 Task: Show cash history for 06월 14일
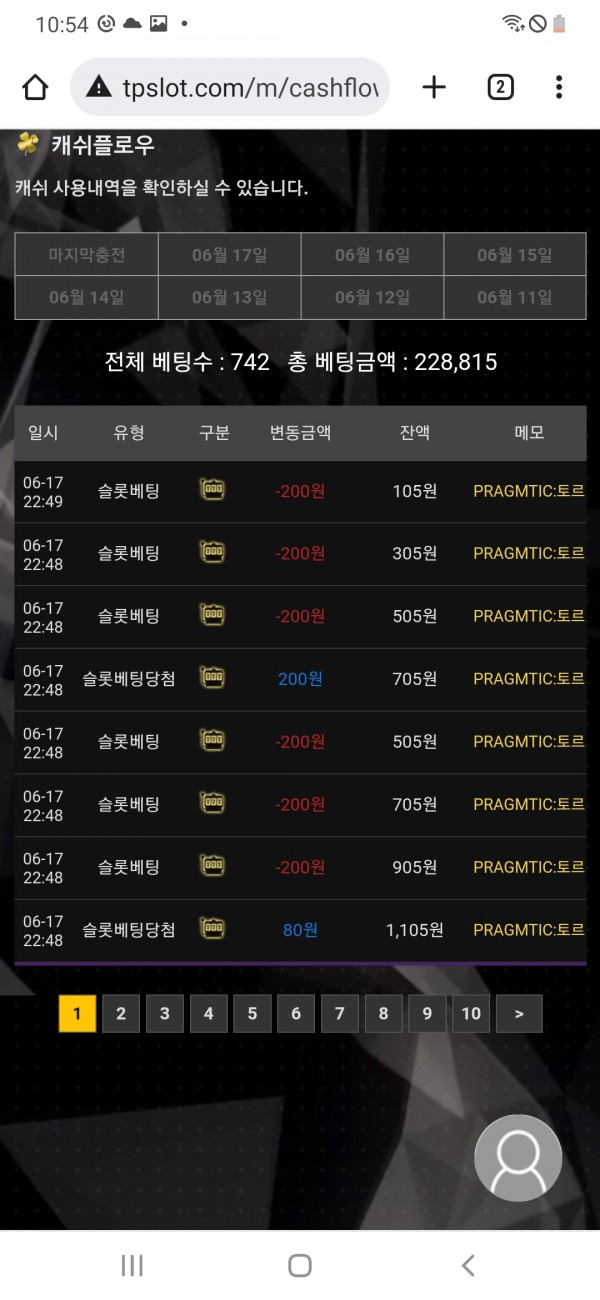click(87, 298)
